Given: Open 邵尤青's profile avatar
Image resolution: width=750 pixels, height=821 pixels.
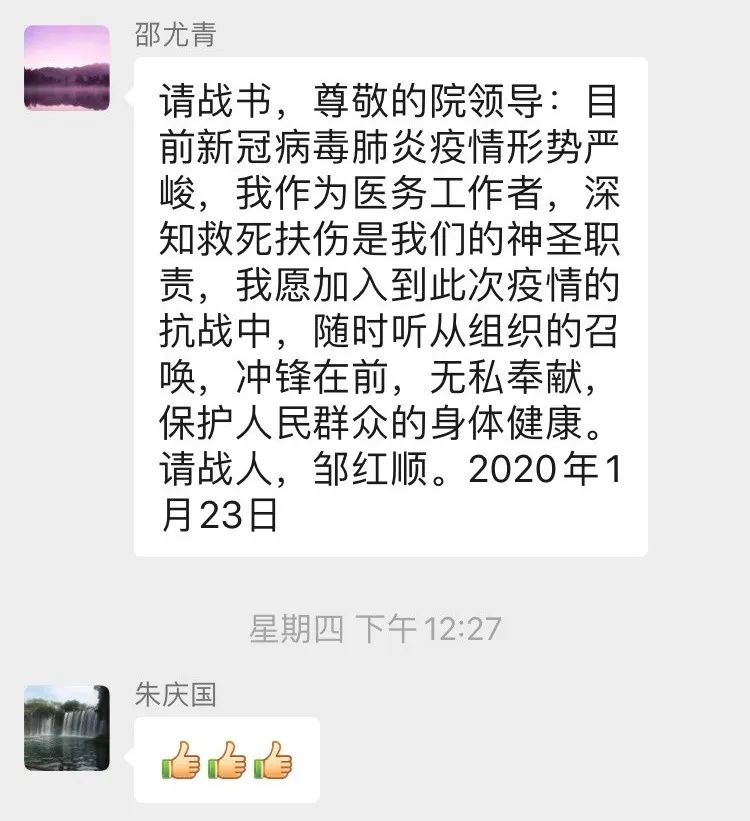Looking at the screenshot, I should point(66,68).
